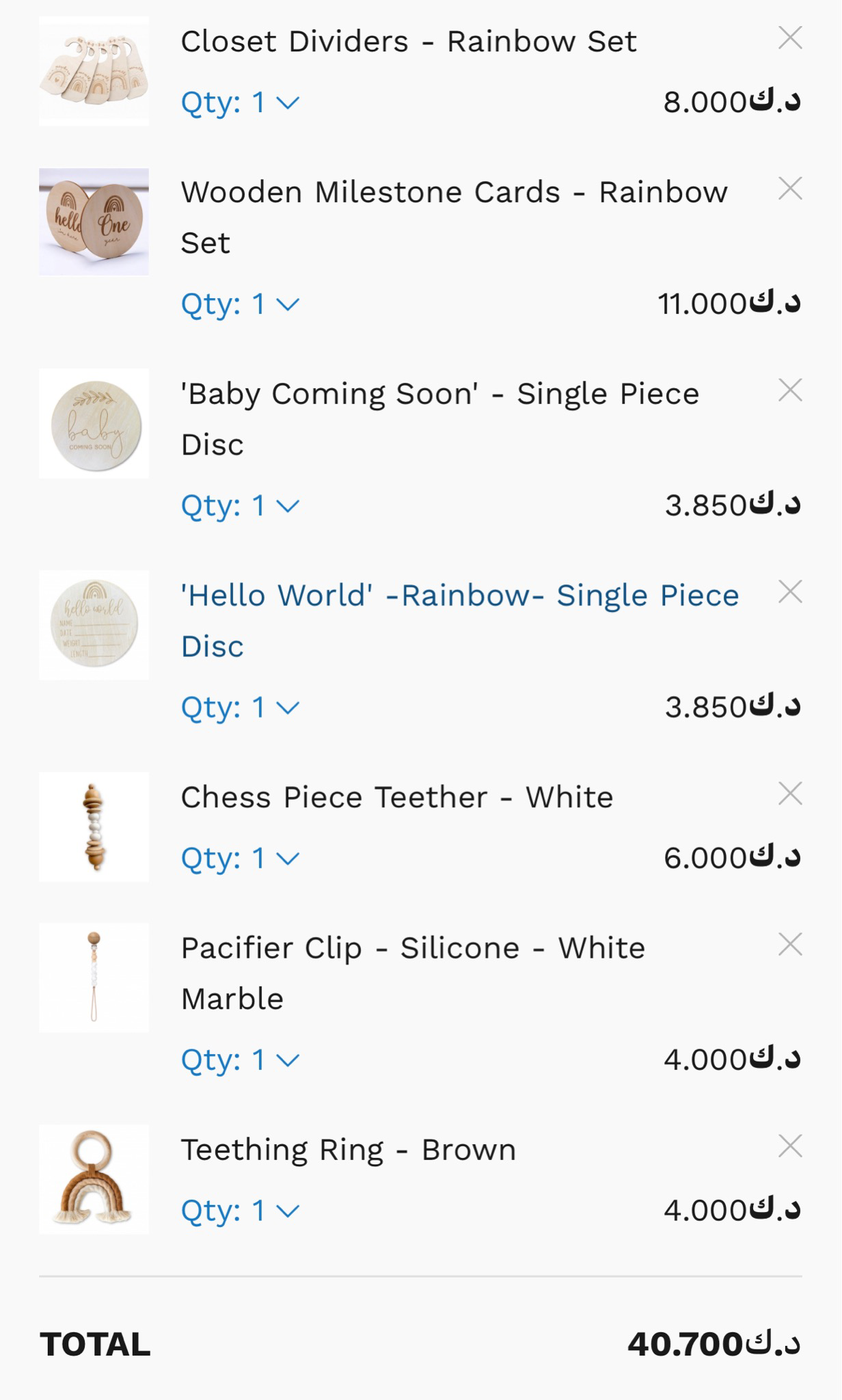Open quantity dropdown for Wooden Milestone Cards
This screenshot has height=1400, width=842.
pos(240,304)
